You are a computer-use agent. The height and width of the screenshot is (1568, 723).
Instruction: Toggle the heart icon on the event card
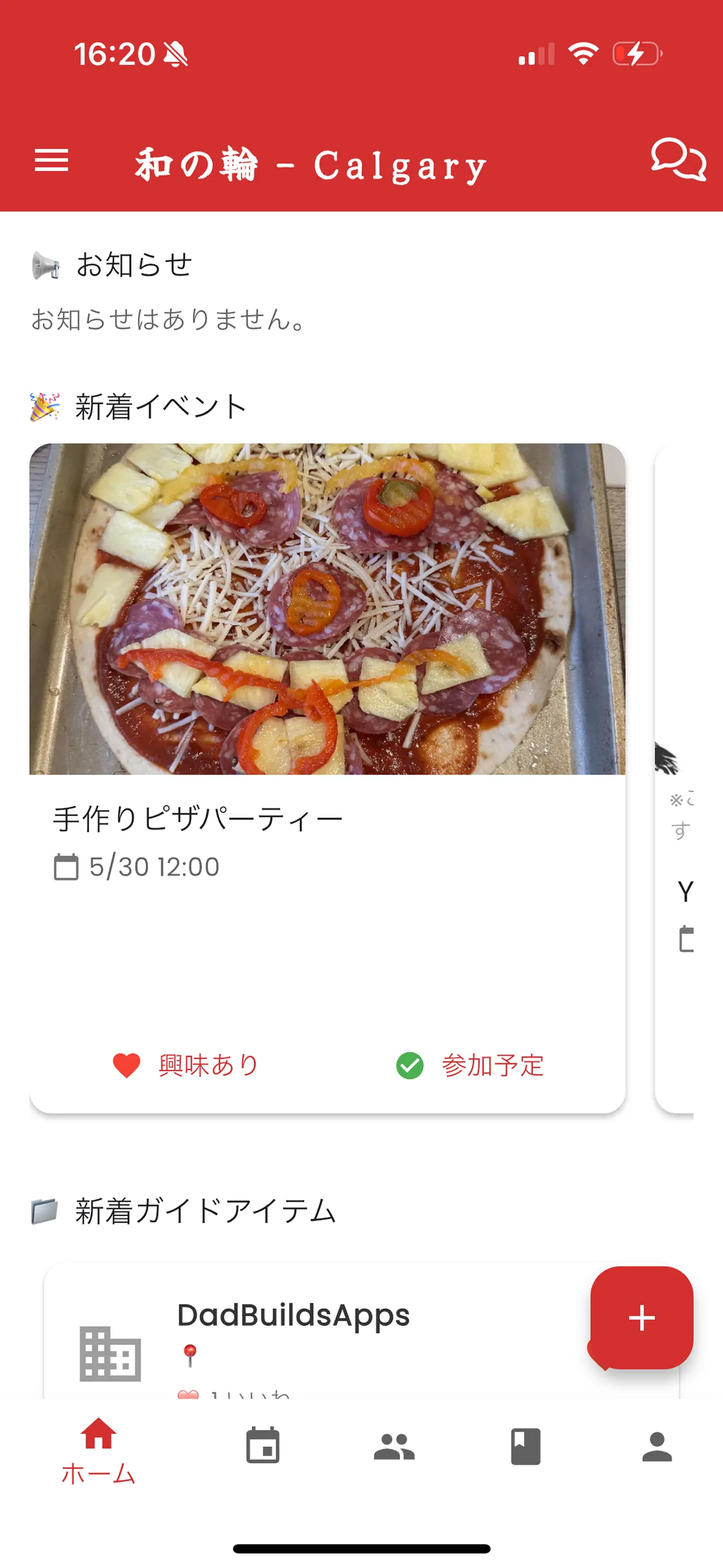[125, 1065]
